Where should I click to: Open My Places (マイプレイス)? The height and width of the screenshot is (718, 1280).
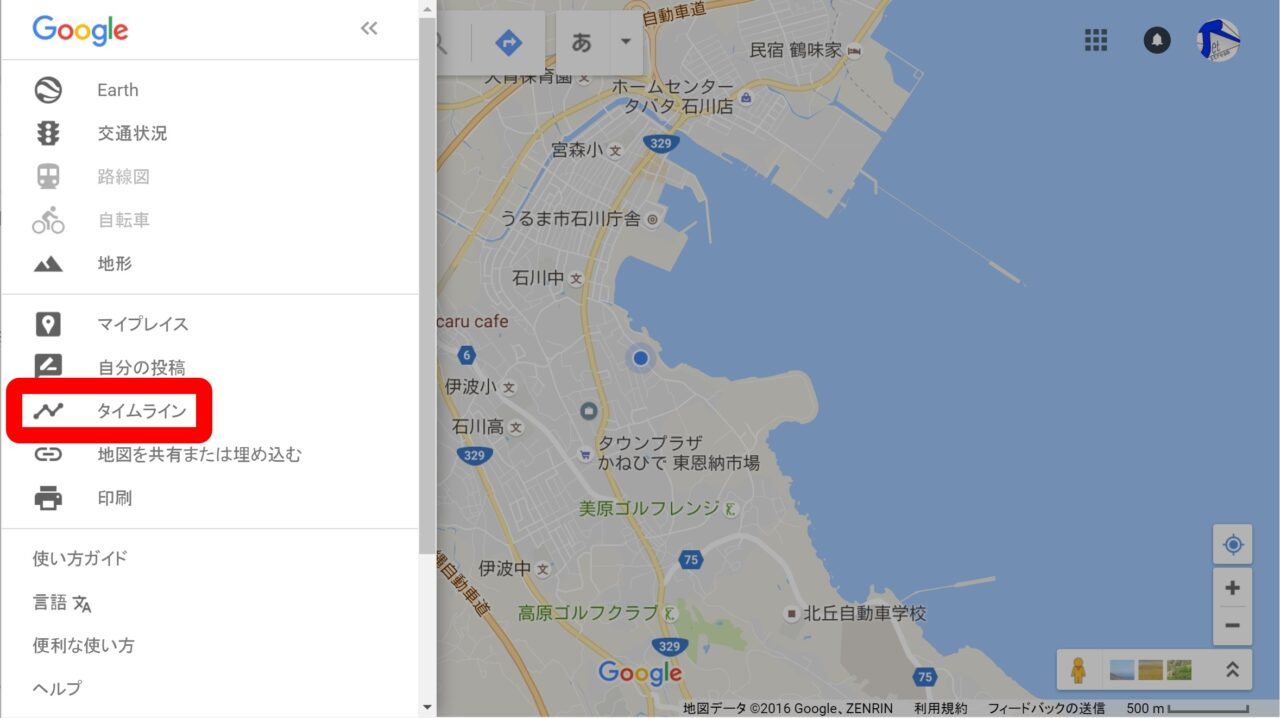[x=142, y=324]
